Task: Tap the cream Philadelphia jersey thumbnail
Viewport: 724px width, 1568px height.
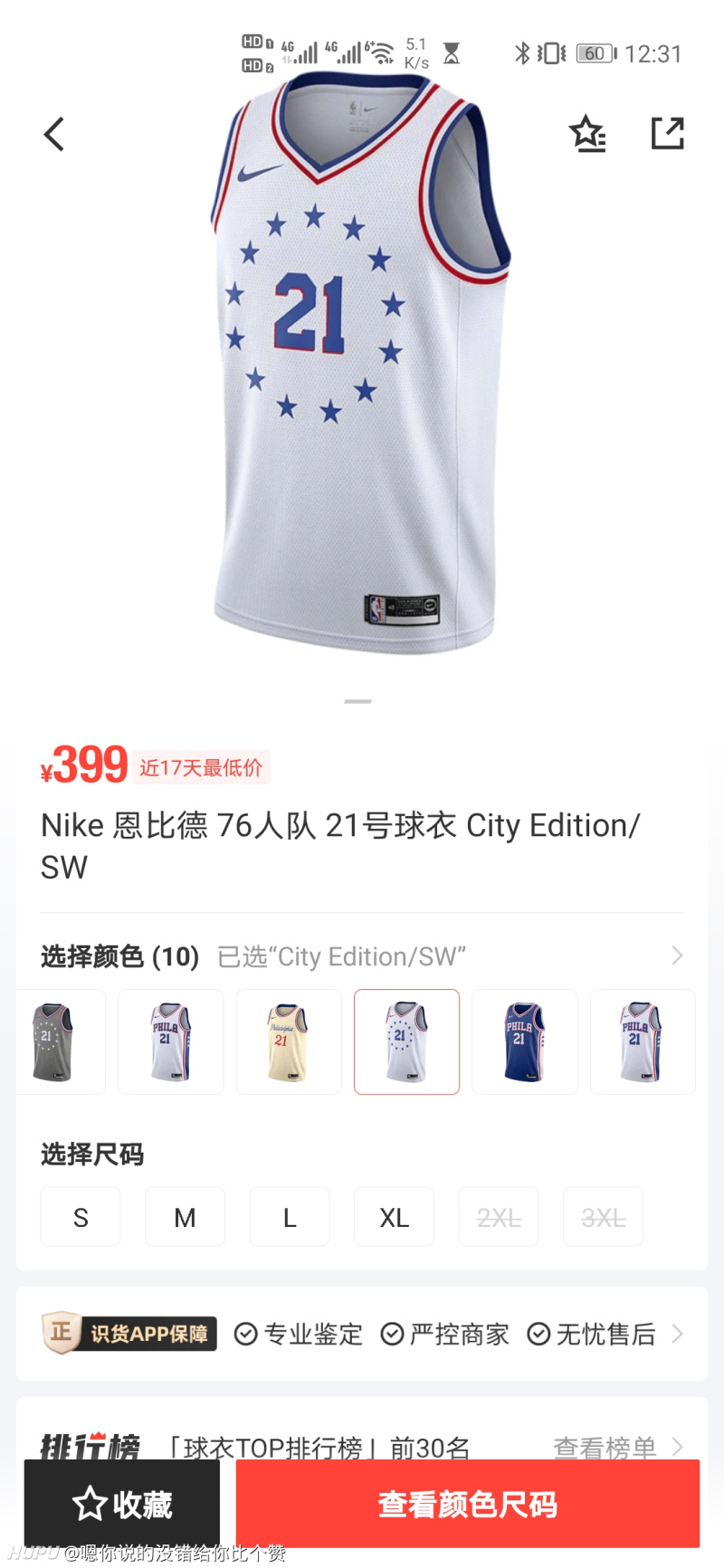Action: pos(288,1041)
